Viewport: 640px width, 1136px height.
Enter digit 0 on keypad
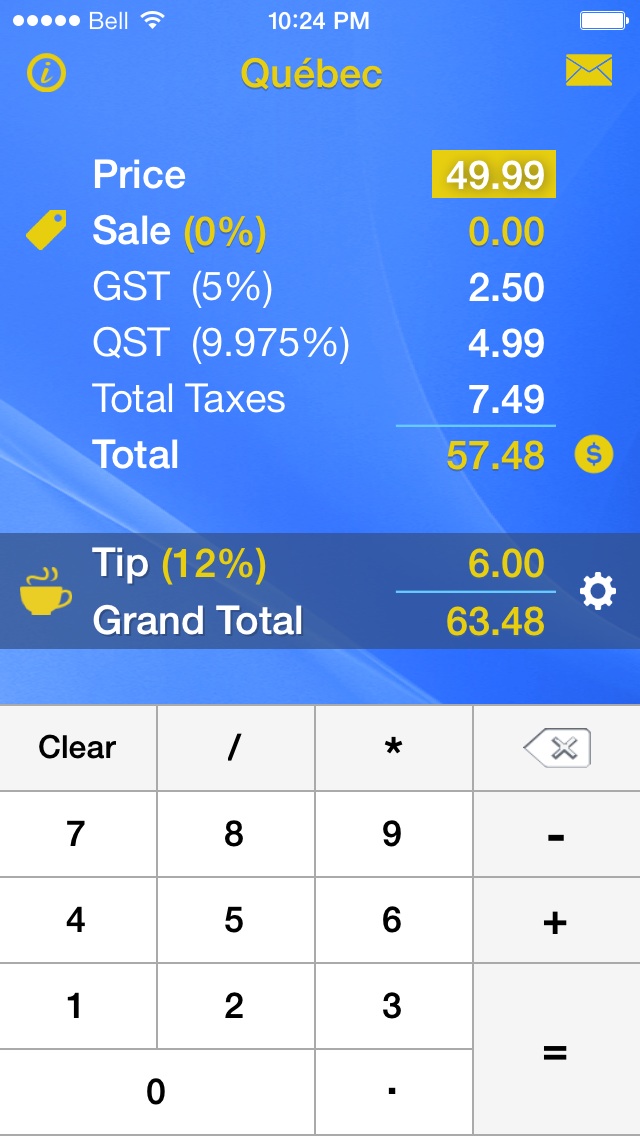pos(157,1092)
